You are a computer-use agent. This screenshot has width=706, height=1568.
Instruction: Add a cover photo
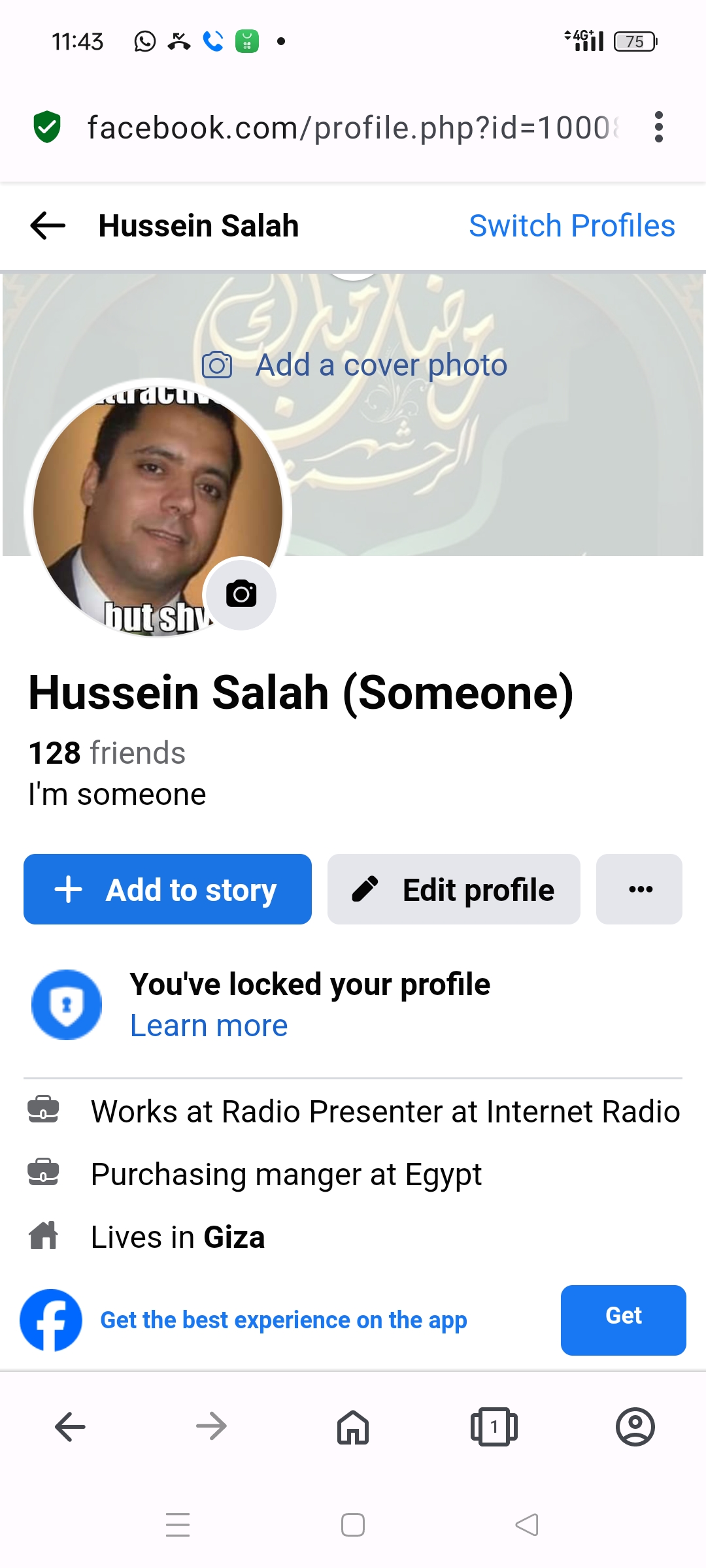(x=354, y=365)
